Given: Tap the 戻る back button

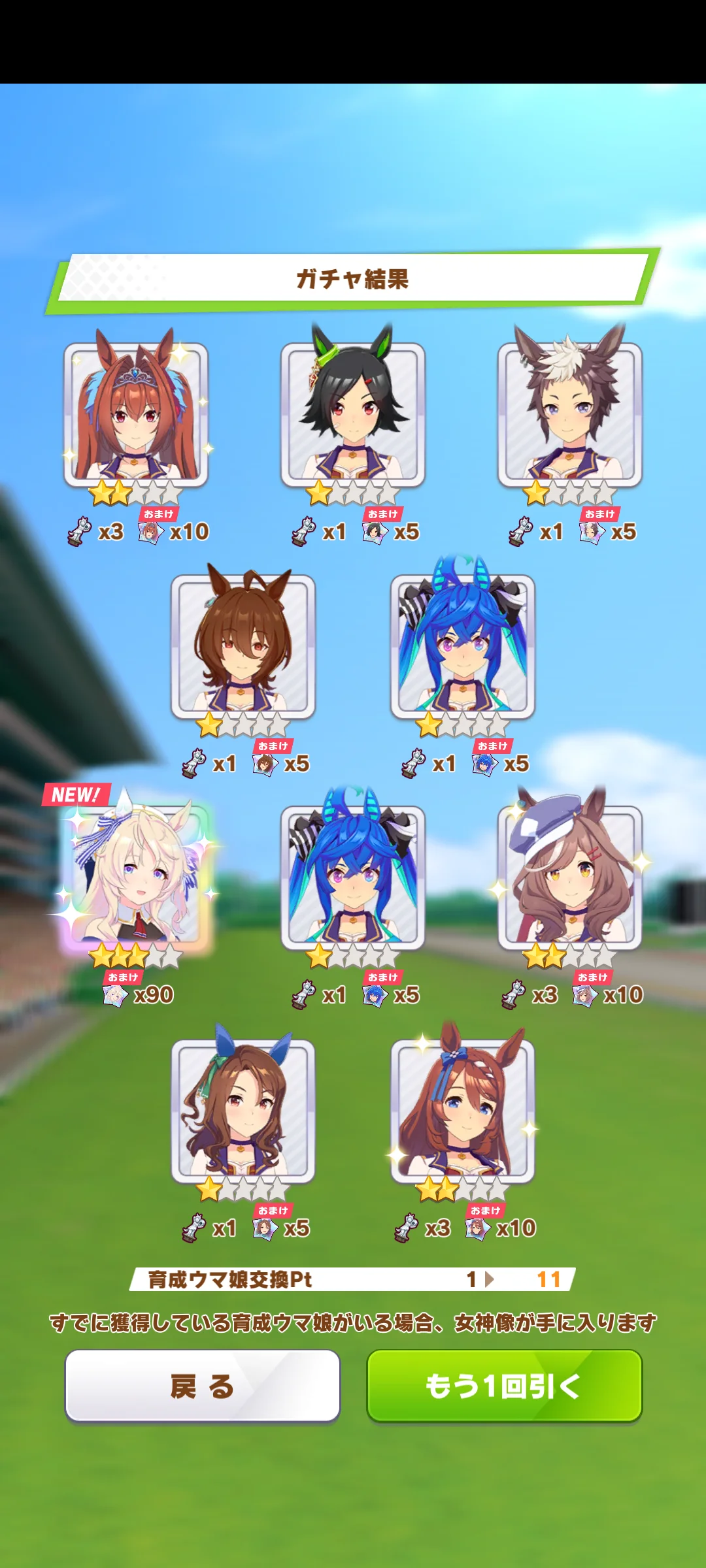Looking at the screenshot, I should point(202,1386).
